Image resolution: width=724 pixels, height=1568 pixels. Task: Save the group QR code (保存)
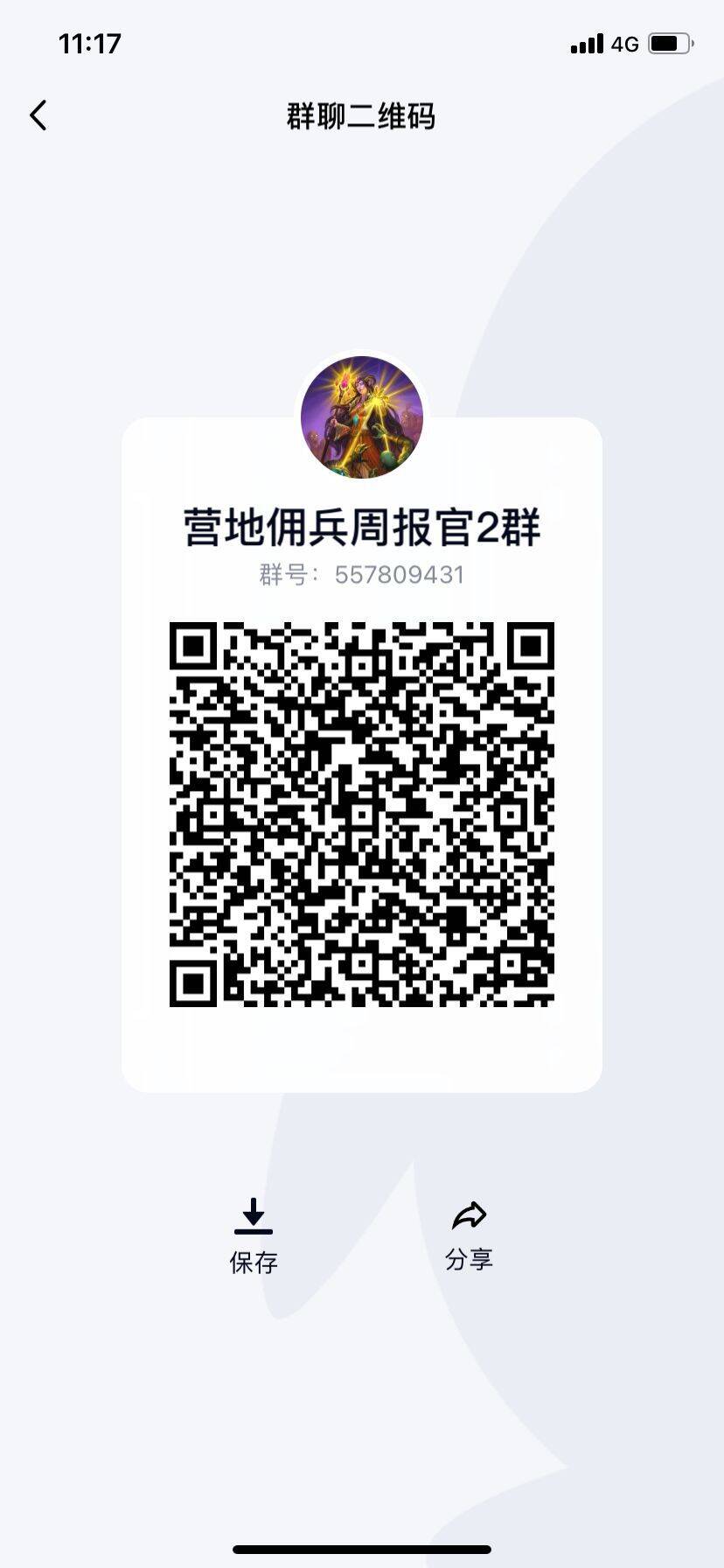(x=254, y=1234)
